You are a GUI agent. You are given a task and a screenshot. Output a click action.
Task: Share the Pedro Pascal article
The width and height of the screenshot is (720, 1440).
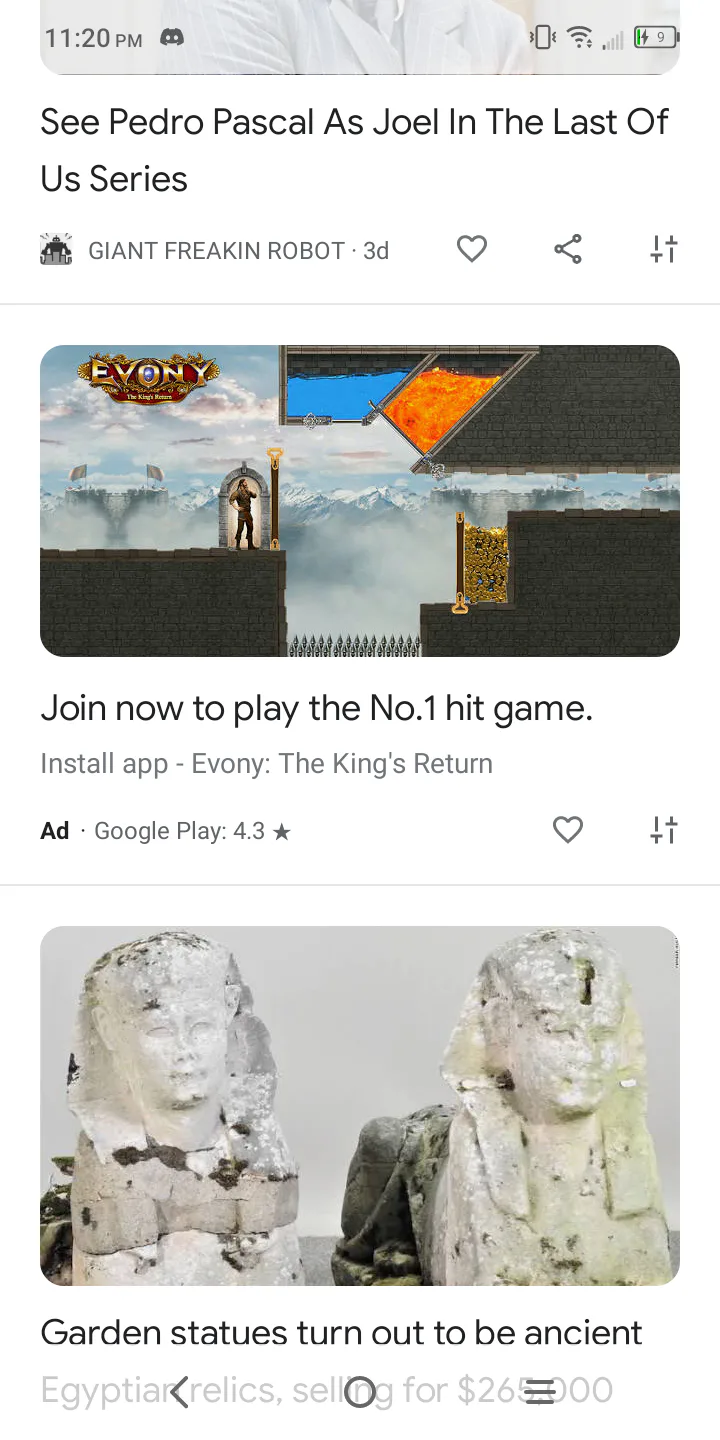point(568,249)
